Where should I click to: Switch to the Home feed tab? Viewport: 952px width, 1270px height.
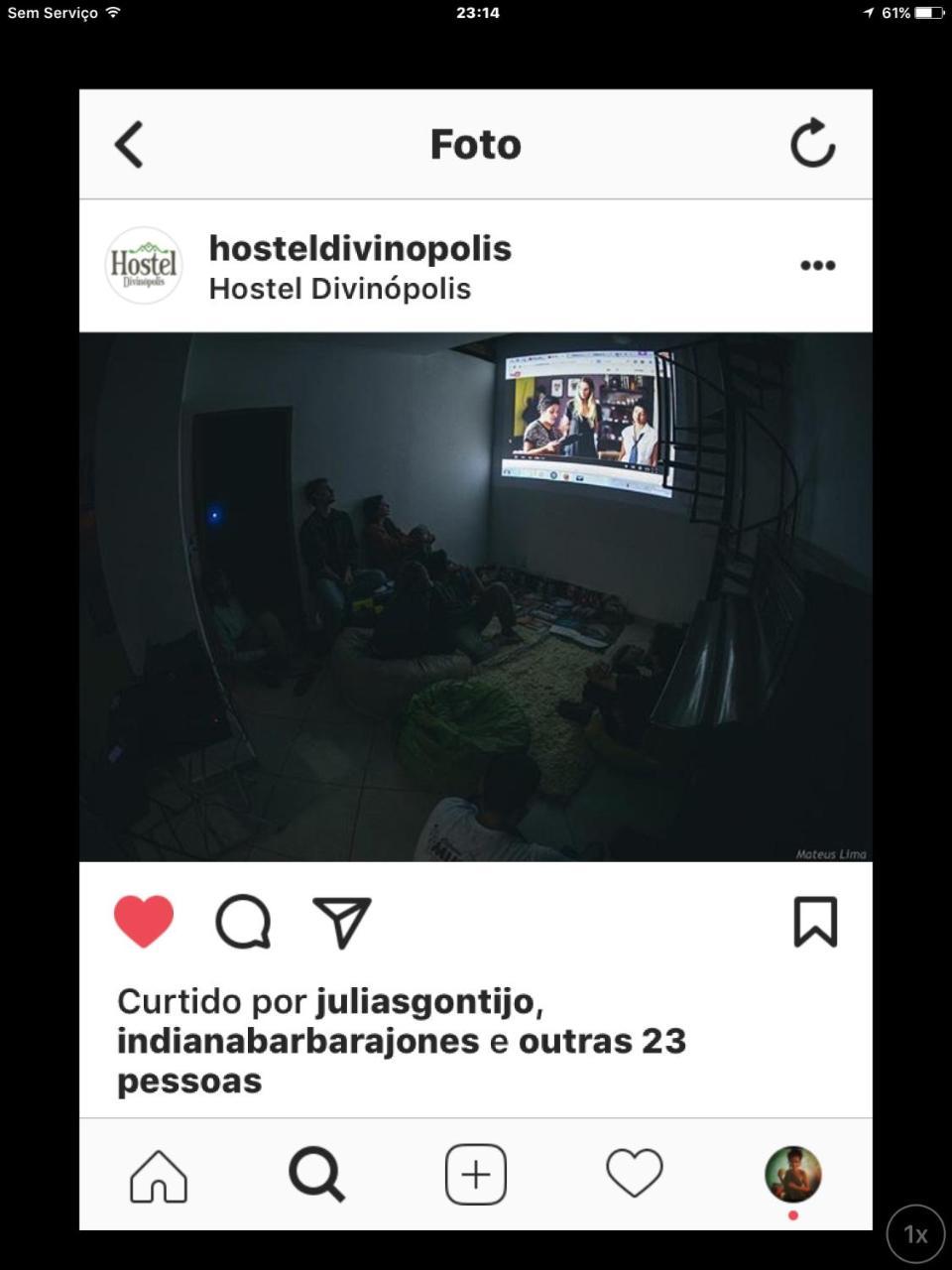click(159, 1176)
